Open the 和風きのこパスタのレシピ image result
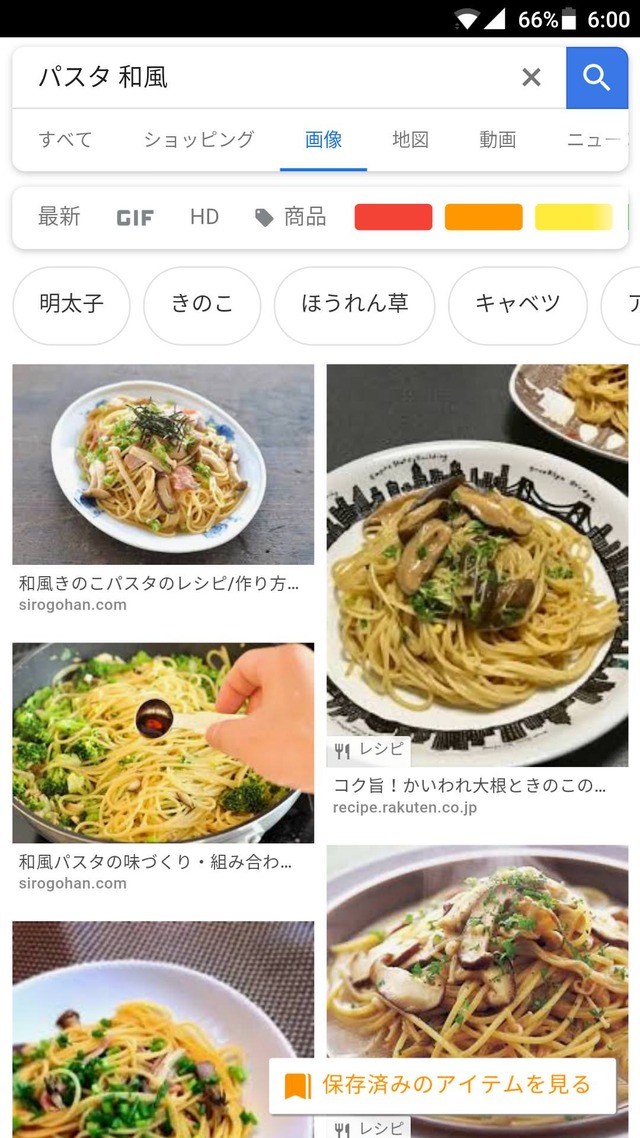 point(163,464)
